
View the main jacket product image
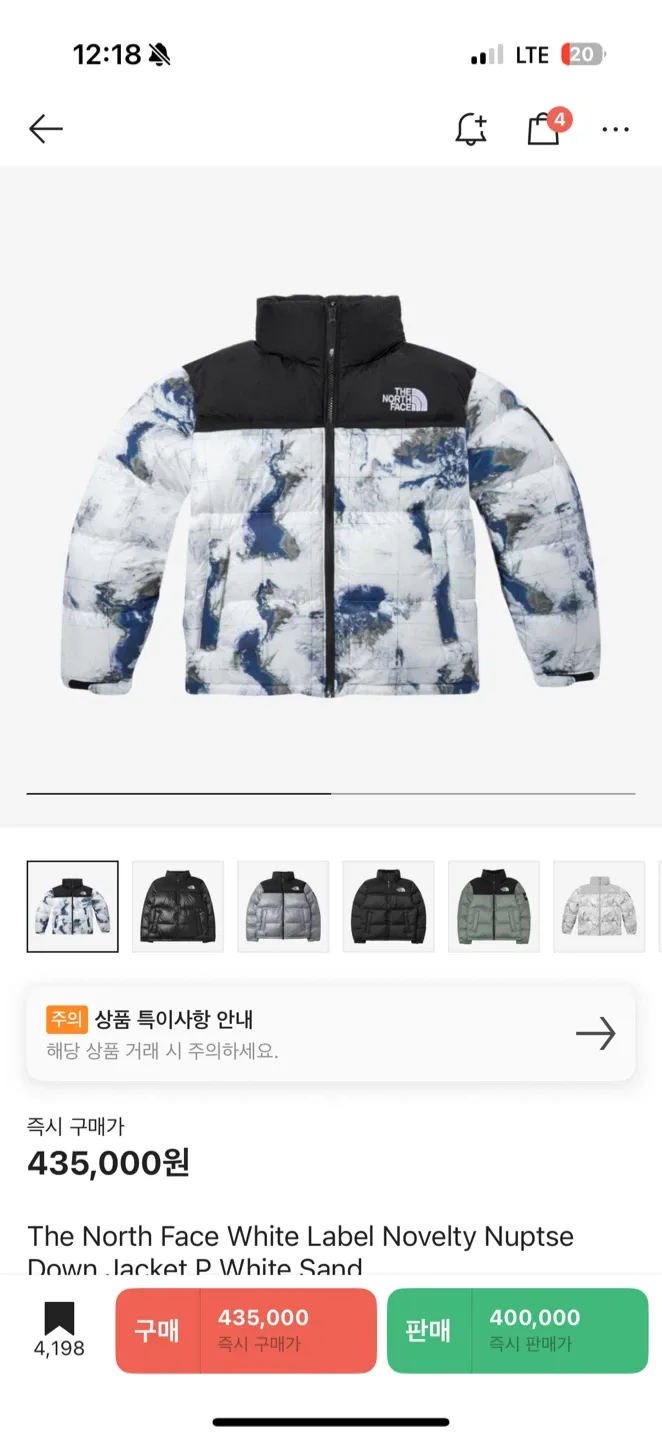[330, 493]
